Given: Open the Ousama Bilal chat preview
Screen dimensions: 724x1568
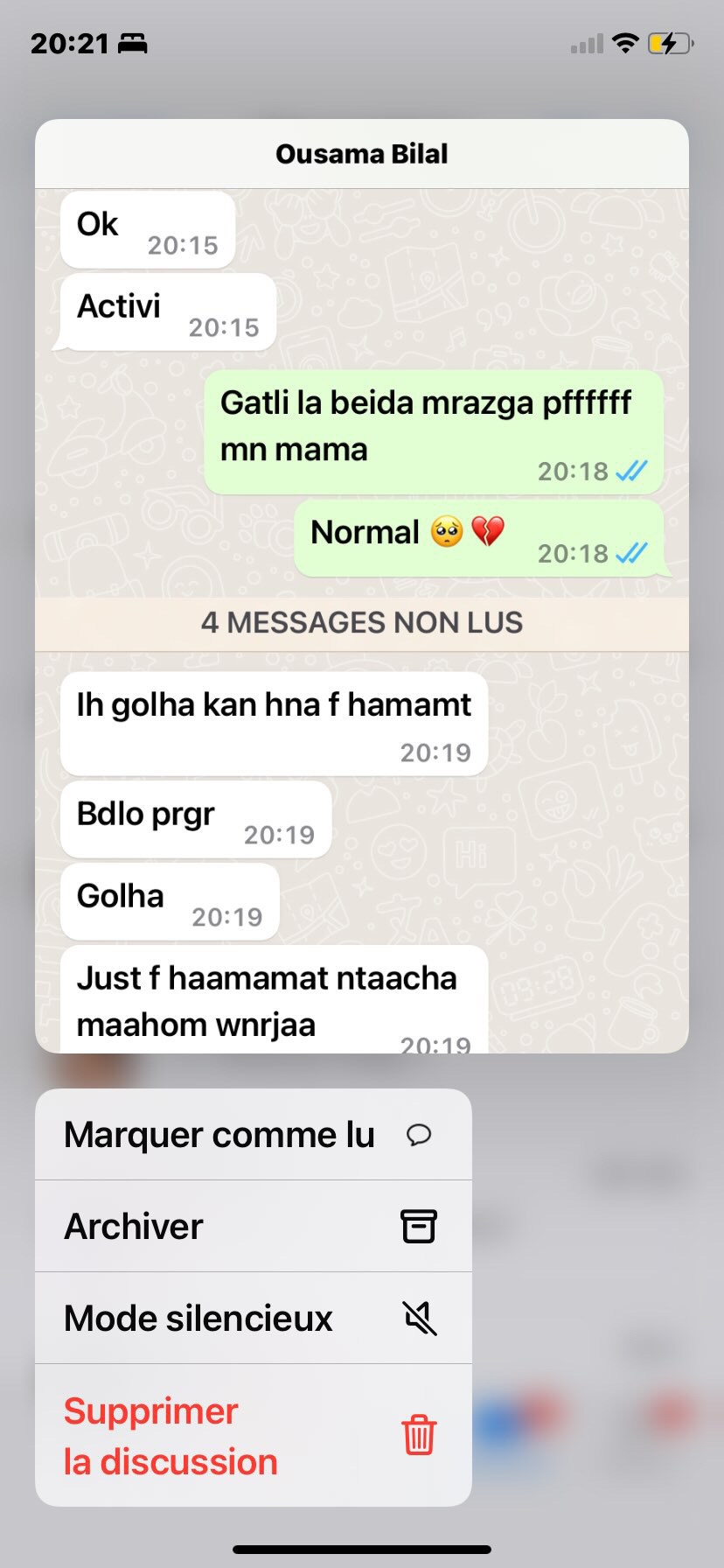Looking at the screenshot, I should click(362, 586).
